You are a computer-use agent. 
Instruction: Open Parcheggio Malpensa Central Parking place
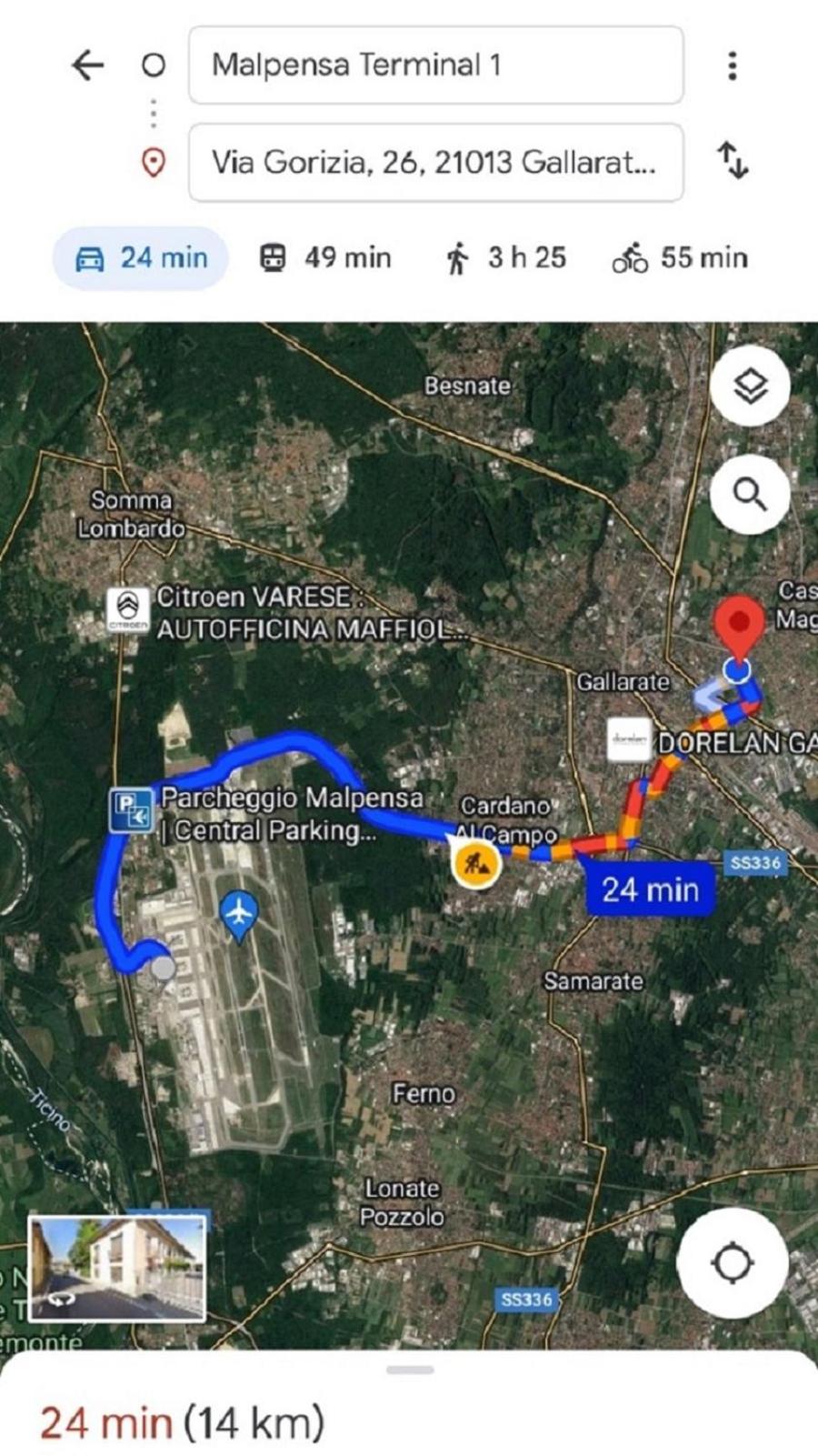[269, 813]
